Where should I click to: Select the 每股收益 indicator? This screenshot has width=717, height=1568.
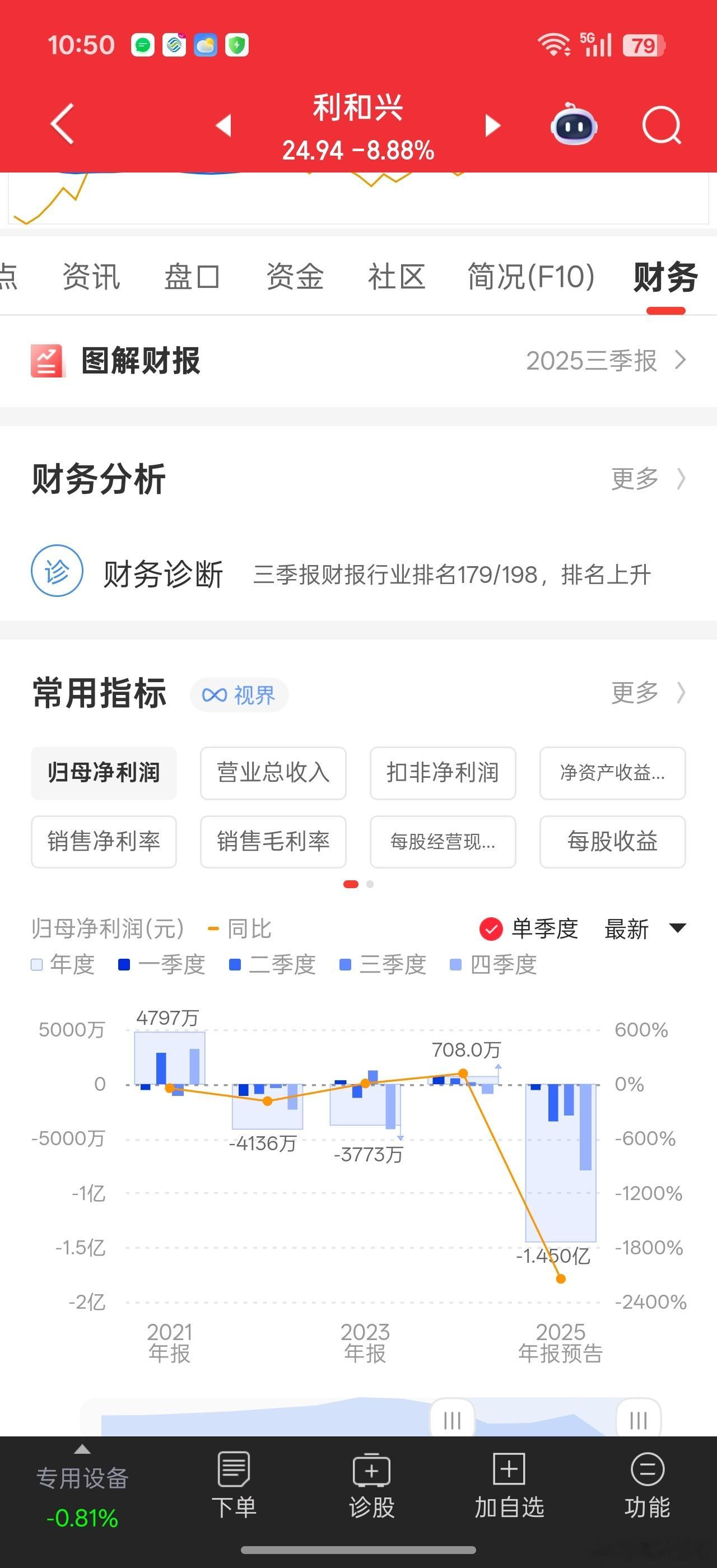pos(612,842)
